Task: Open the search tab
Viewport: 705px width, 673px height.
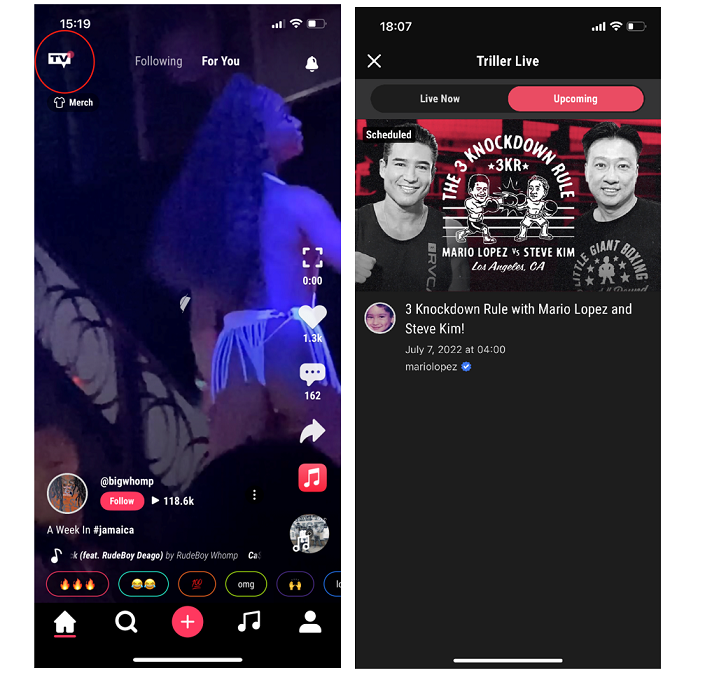Action: [126, 622]
